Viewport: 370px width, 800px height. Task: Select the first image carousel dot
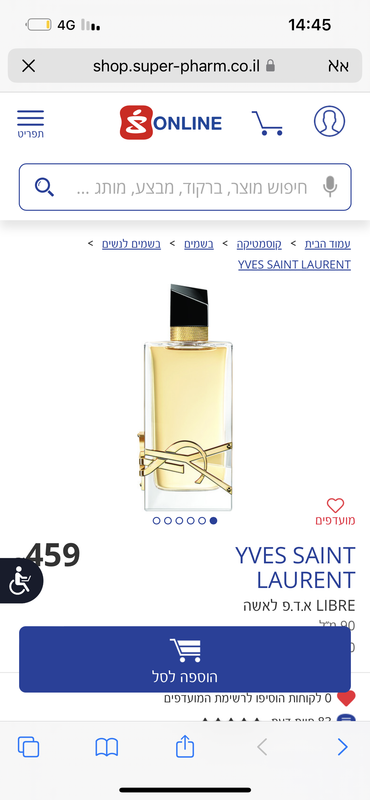[213, 520]
